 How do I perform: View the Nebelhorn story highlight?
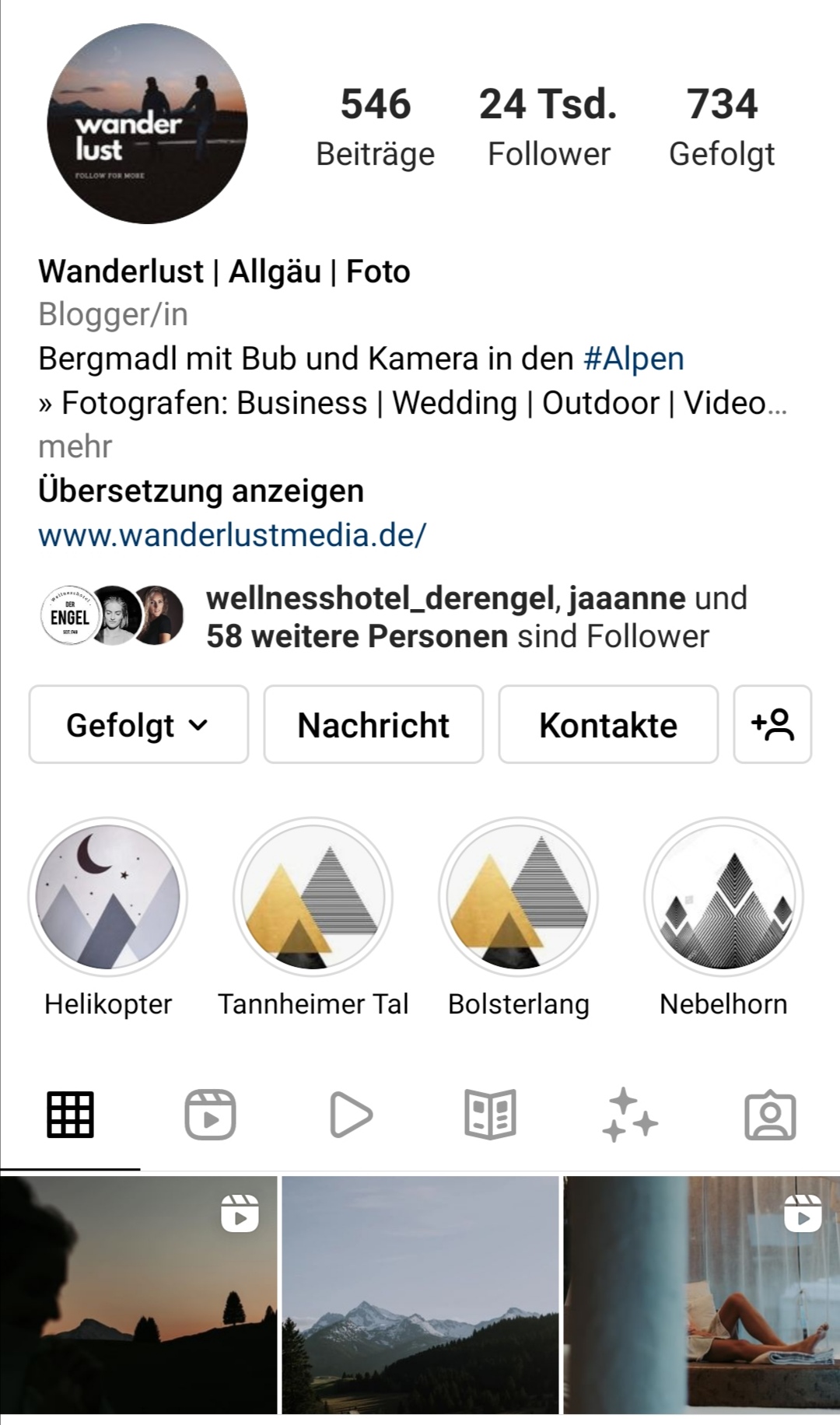(723, 897)
